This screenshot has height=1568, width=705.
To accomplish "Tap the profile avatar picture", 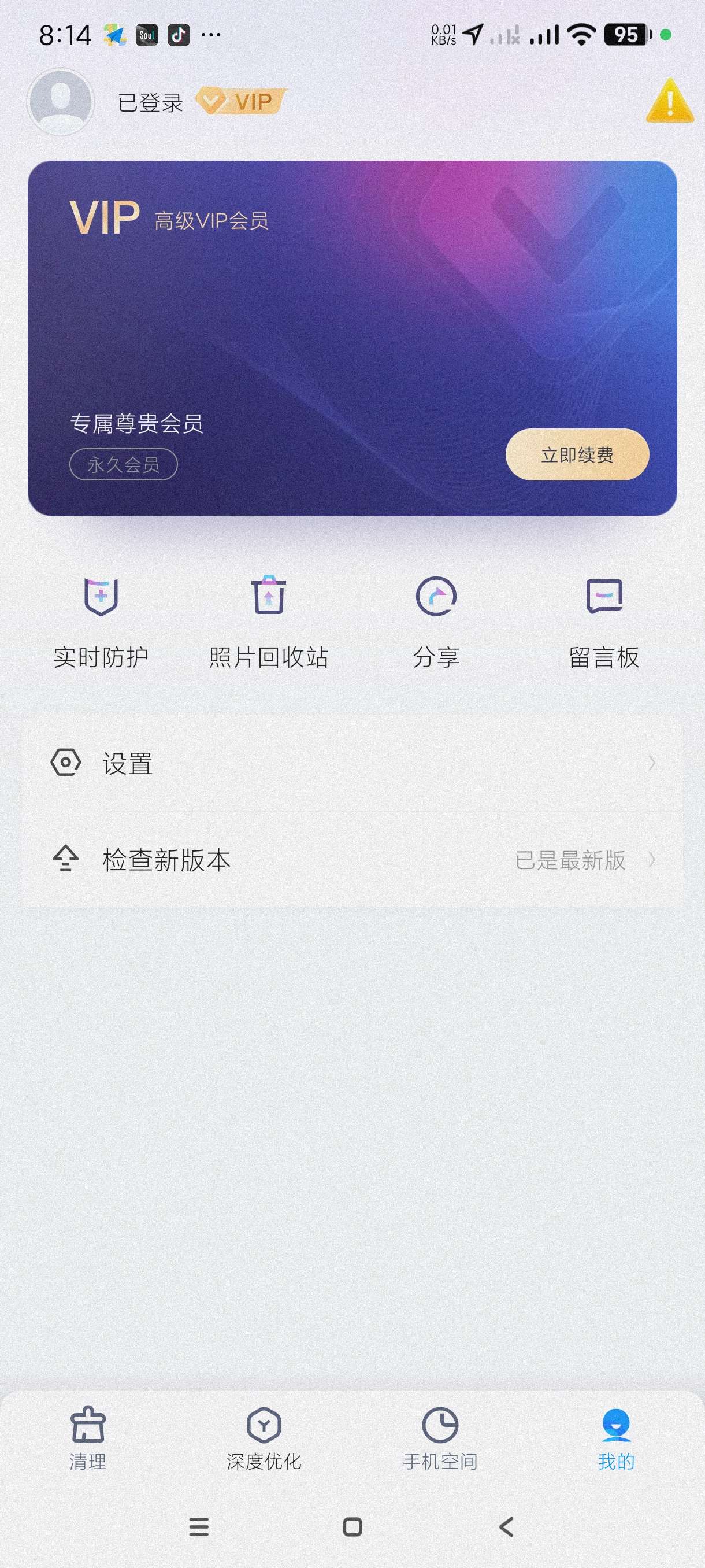I will pyautogui.click(x=60, y=102).
